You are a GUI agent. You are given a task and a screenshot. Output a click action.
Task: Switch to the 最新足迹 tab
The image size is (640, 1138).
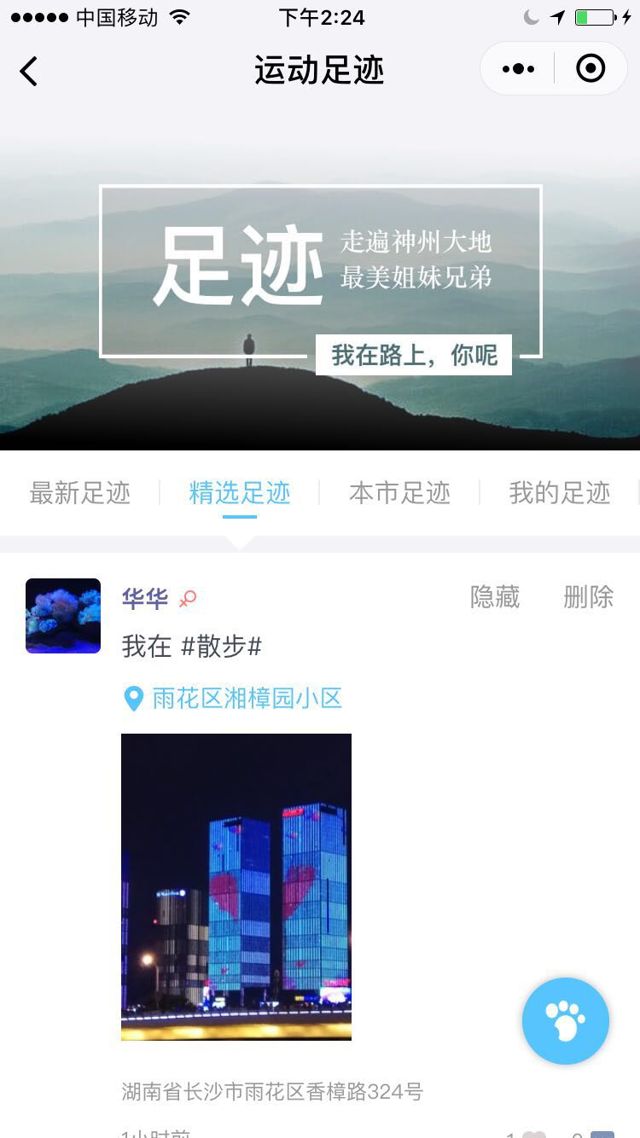[80, 493]
